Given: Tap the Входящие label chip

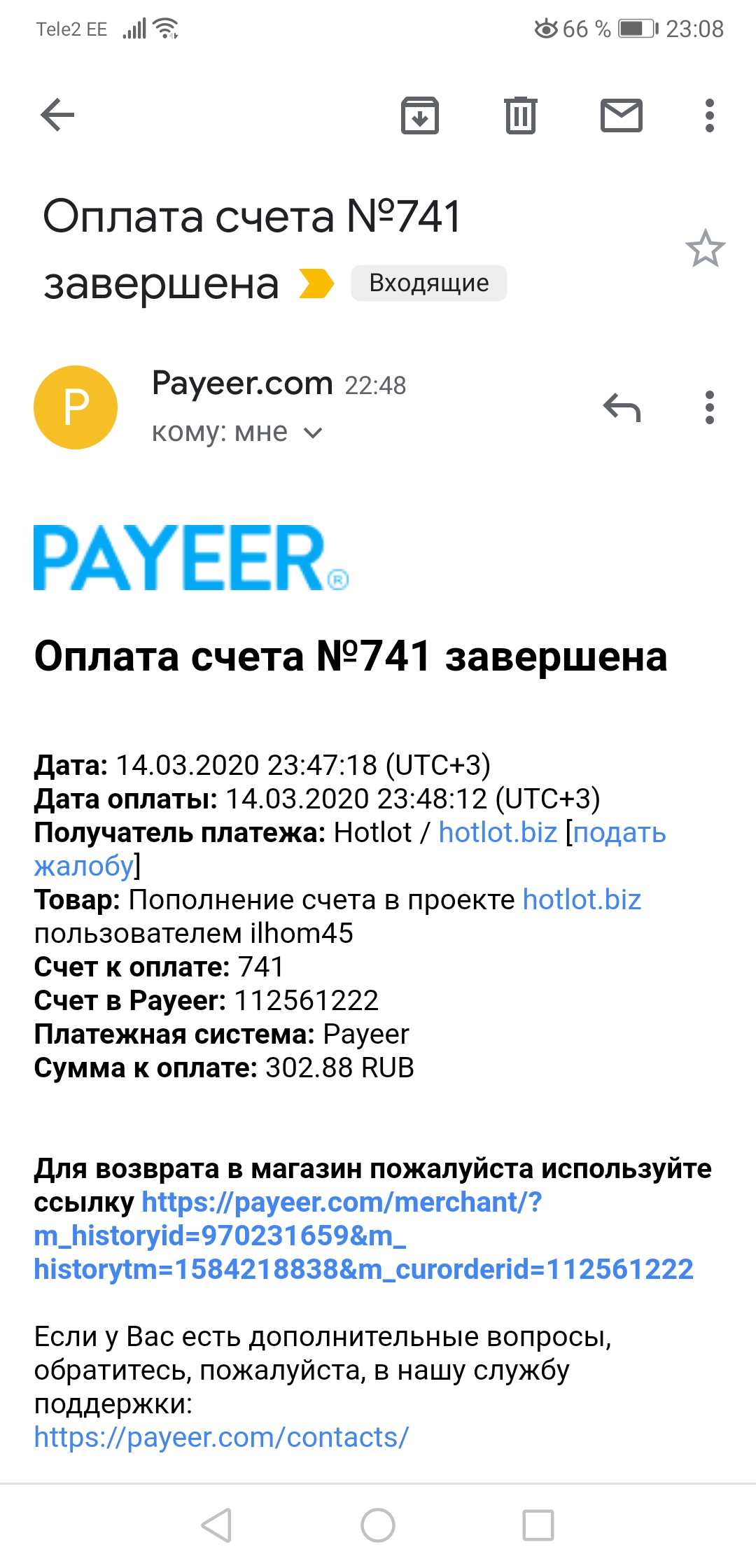Looking at the screenshot, I should (x=429, y=283).
